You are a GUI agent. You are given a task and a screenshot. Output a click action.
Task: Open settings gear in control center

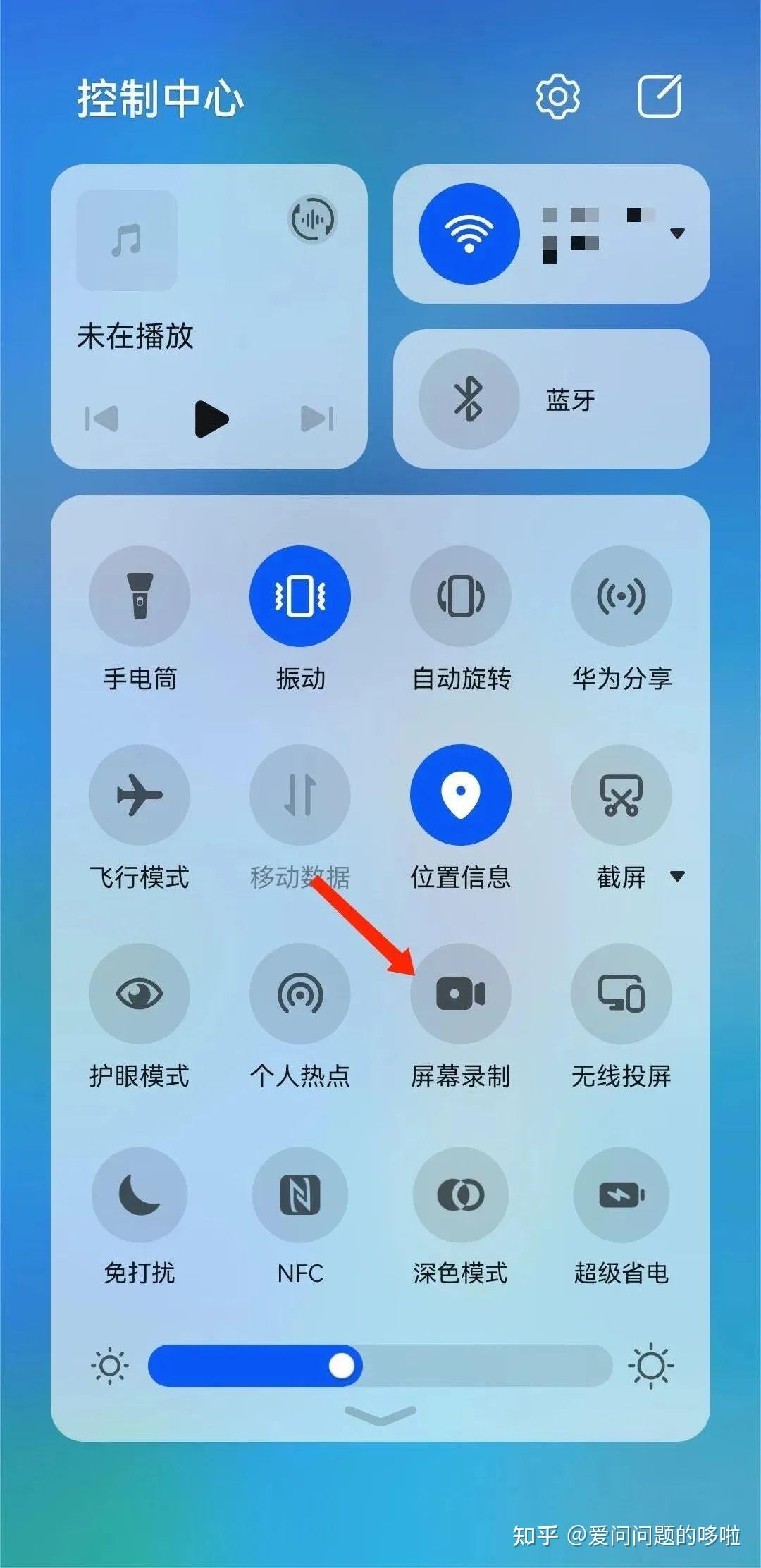pyautogui.click(x=557, y=96)
